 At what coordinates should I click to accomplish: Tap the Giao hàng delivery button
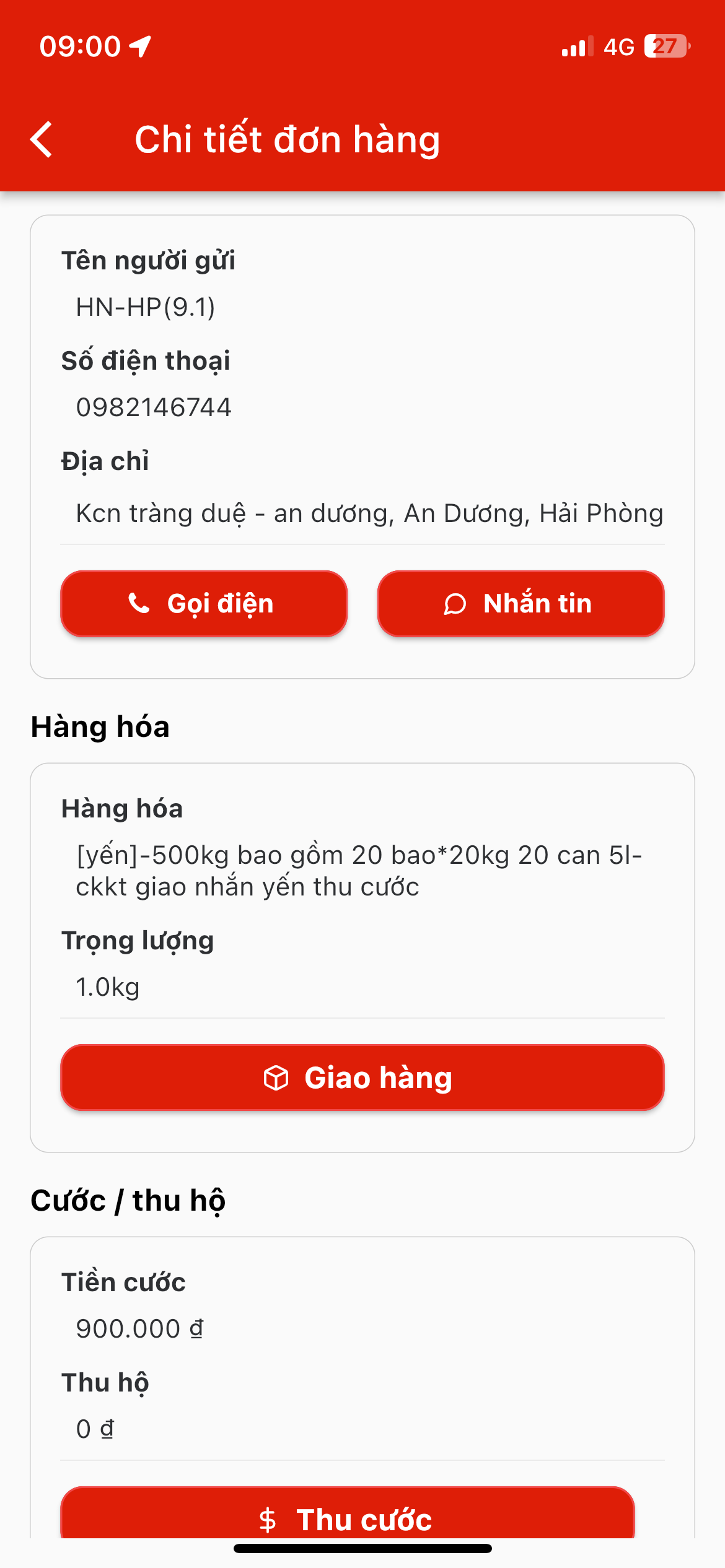[x=362, y=1078]
